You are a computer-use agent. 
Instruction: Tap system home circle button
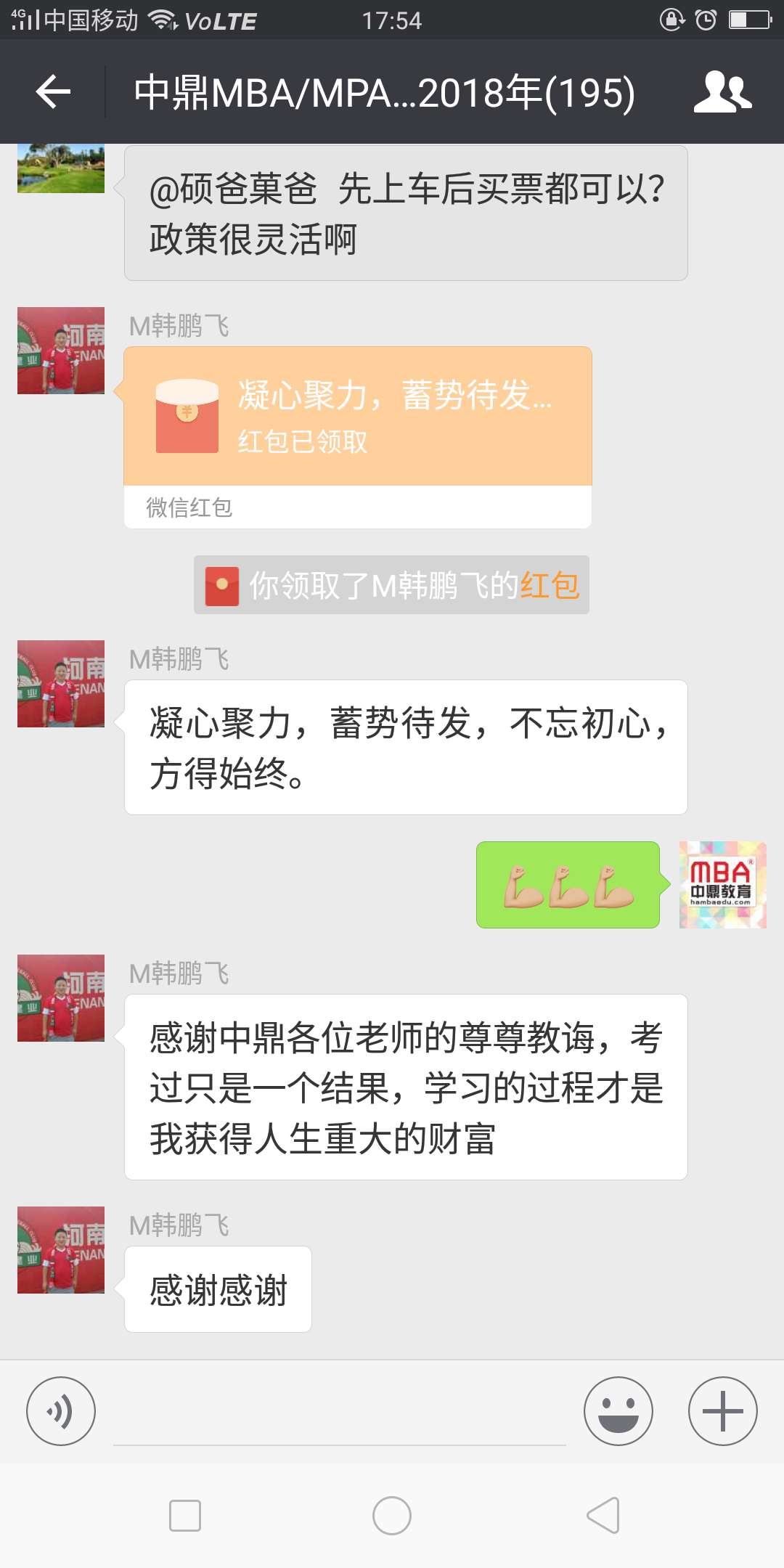point(392,1516)
